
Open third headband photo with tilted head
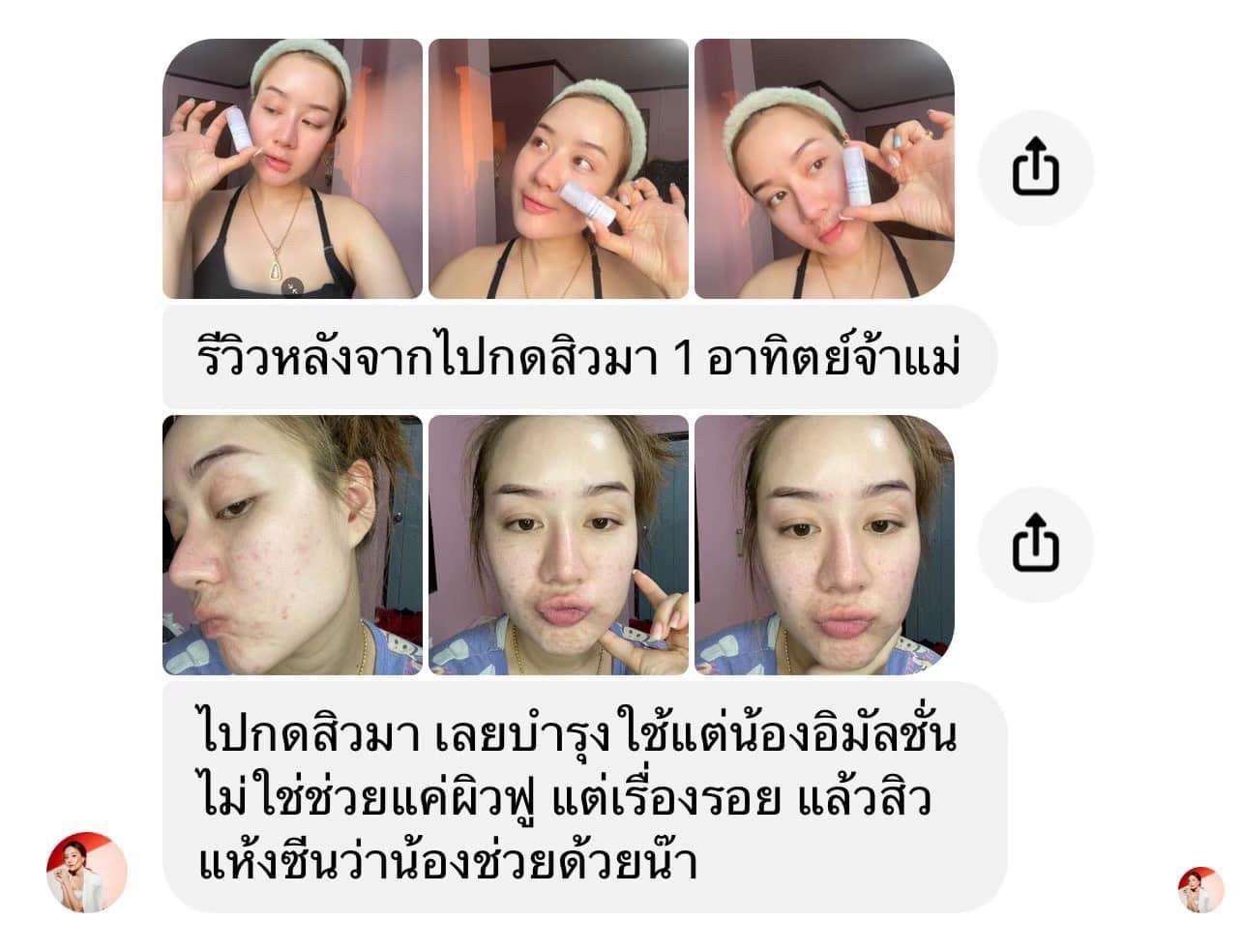coord(824,168)
